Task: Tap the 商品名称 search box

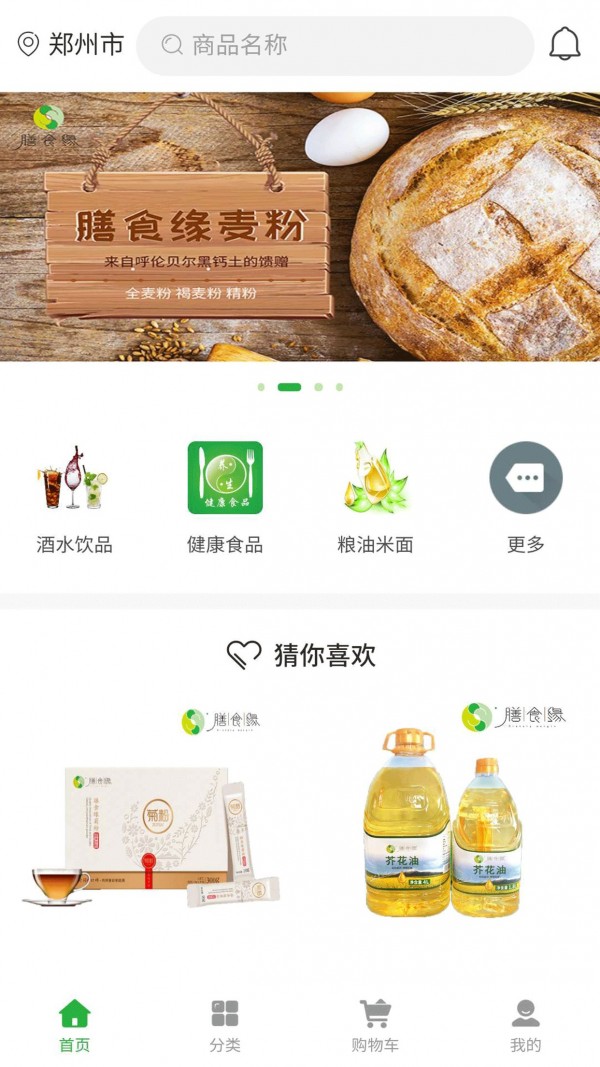Action: point(335,45)
